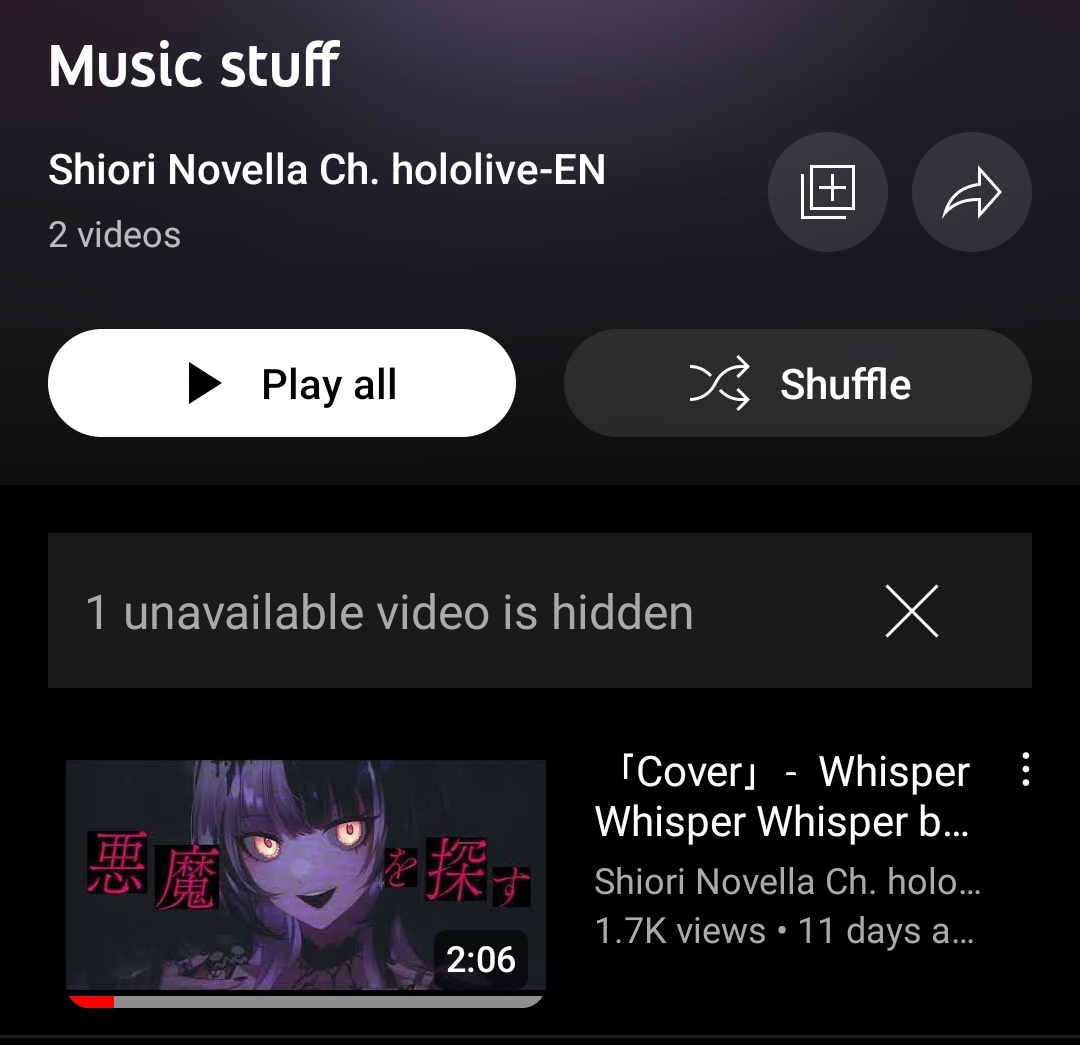Dismiss the unavailable video hidden notice

[911, 611]
